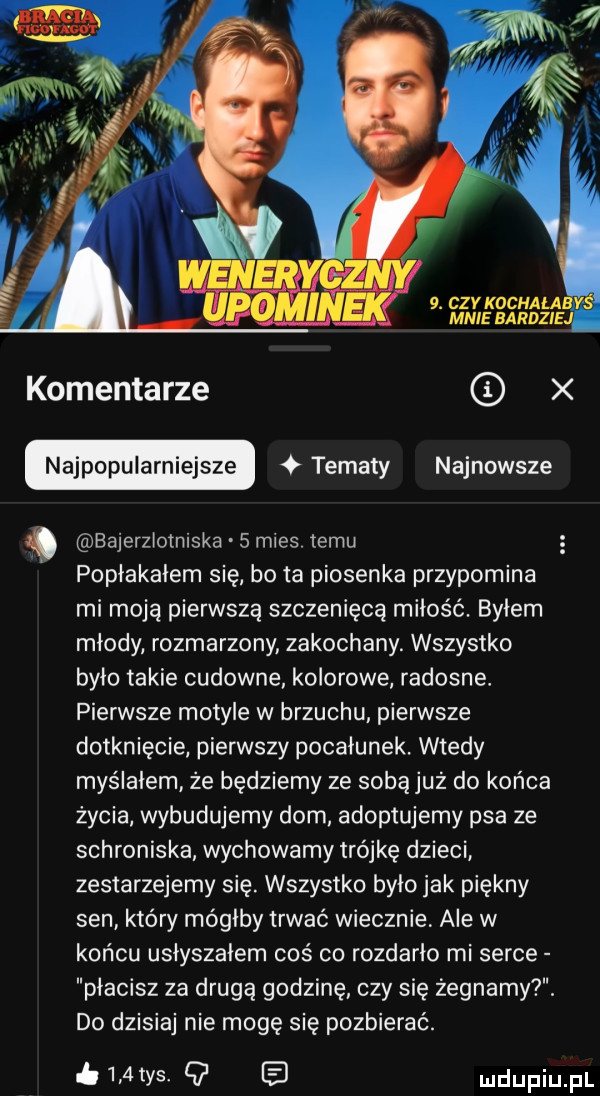This screenshot has width=600, height=1096.
Task: Switch to the Tematy chip
Action: (x=334, y=465)
